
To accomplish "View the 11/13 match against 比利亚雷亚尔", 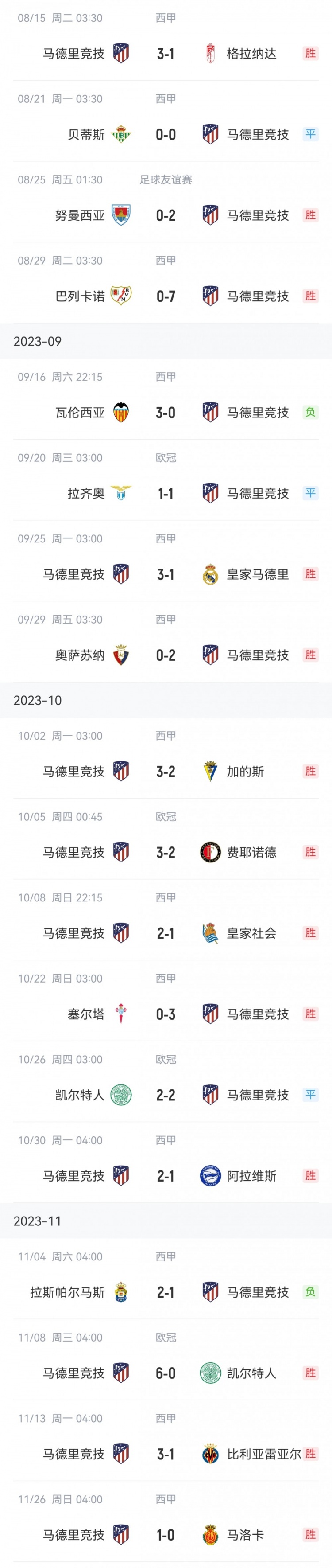I will pos(166,1455).
